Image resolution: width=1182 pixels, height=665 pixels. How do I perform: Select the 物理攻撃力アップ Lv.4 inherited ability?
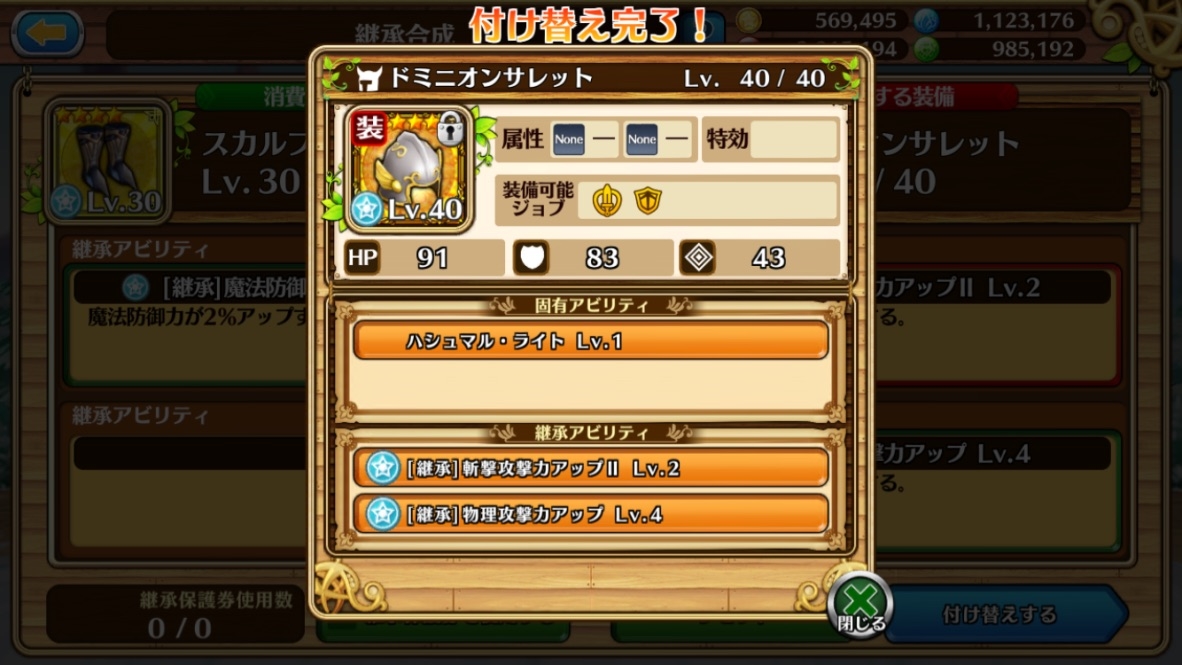click(x=591, y=514)
